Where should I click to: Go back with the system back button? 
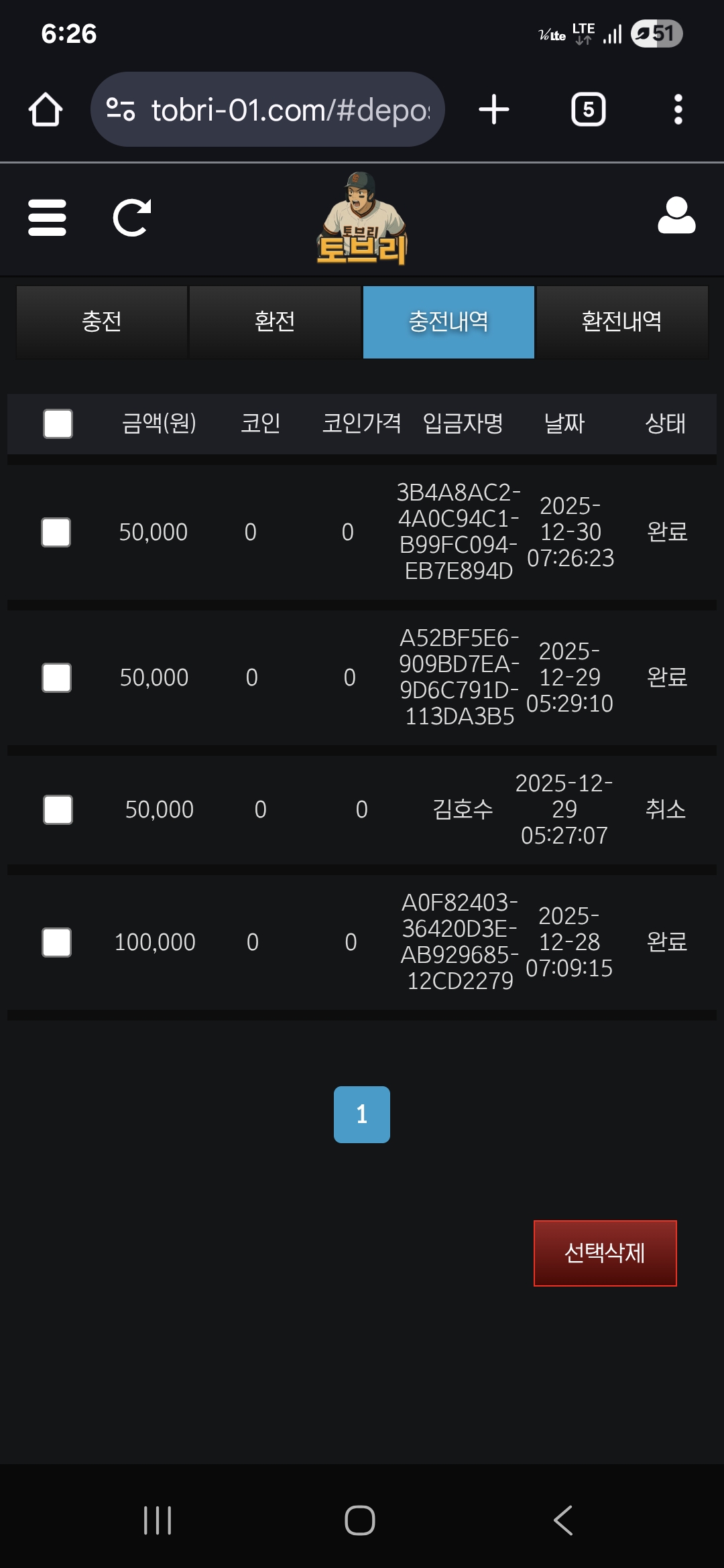[563, 1520]
